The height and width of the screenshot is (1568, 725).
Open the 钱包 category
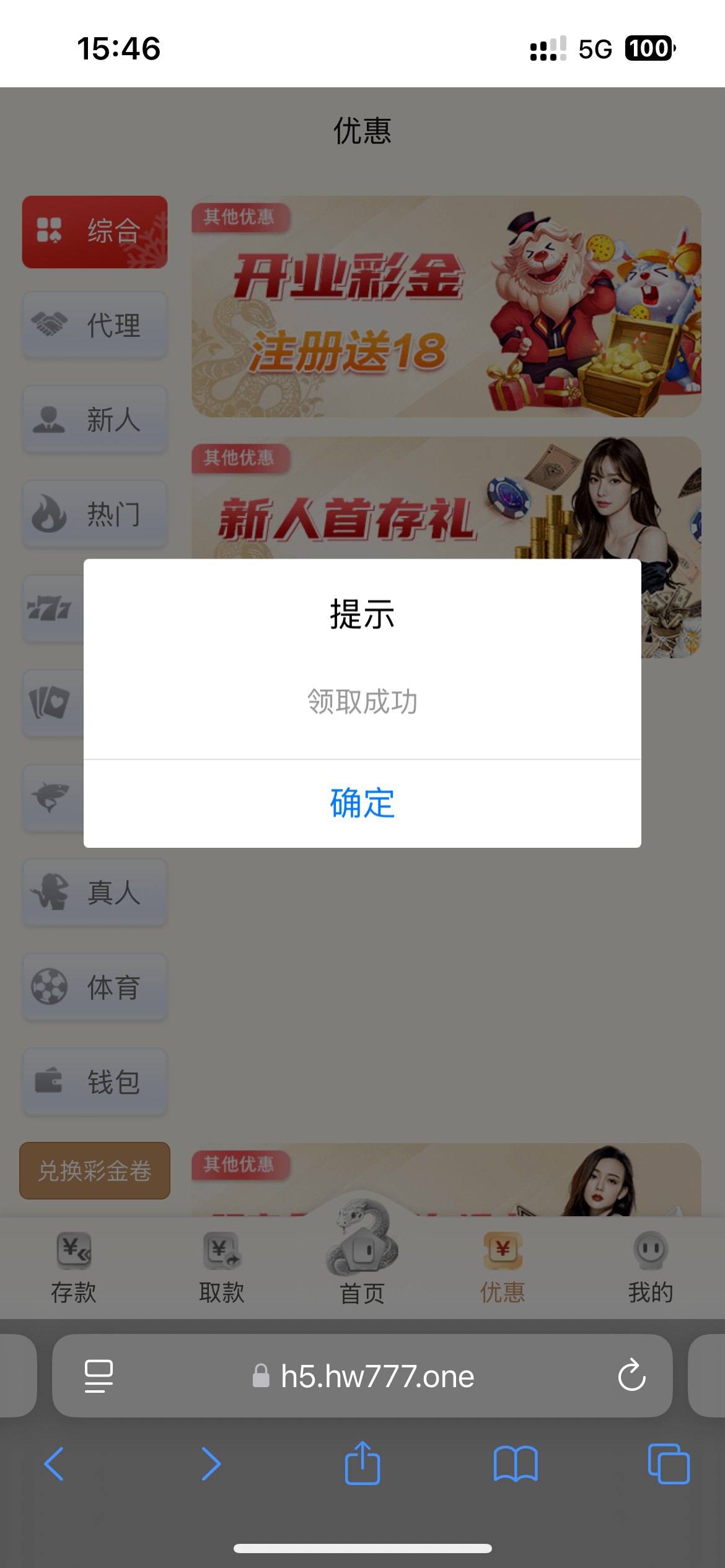[95, 1082]
